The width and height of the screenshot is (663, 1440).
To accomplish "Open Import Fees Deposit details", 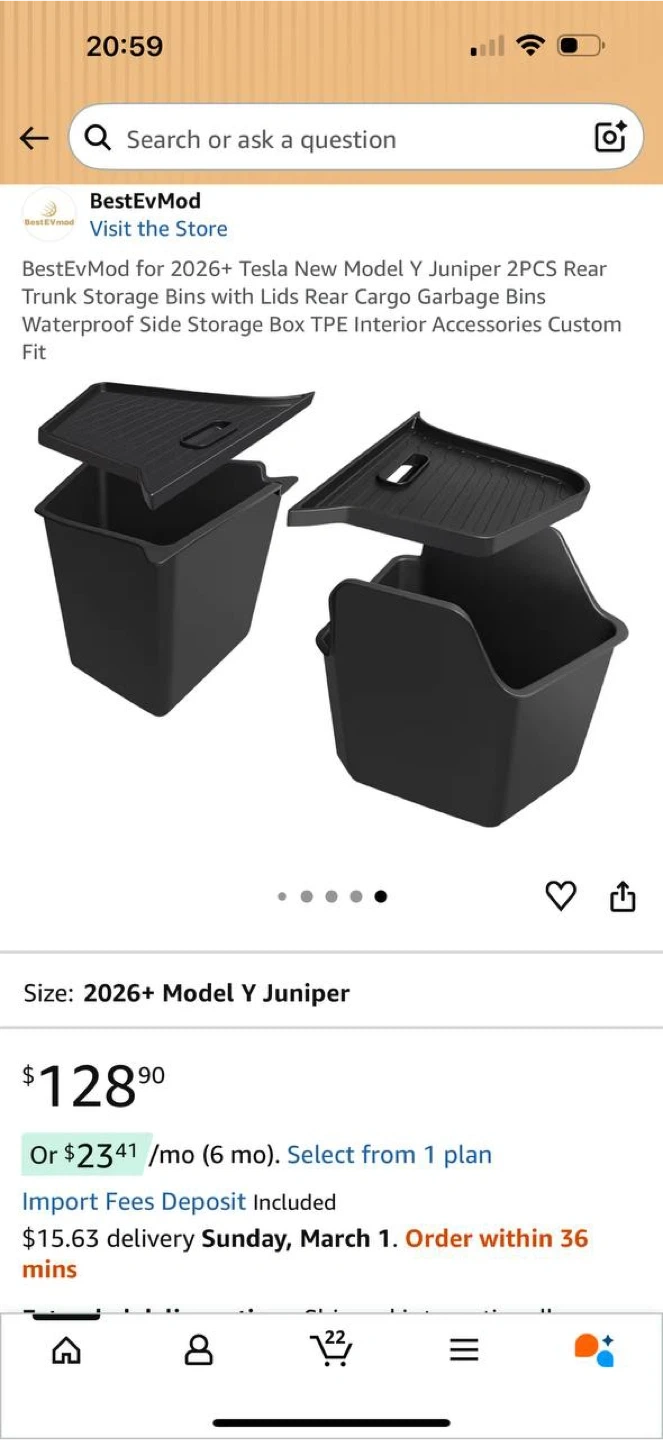I will tap(133, 1201).
